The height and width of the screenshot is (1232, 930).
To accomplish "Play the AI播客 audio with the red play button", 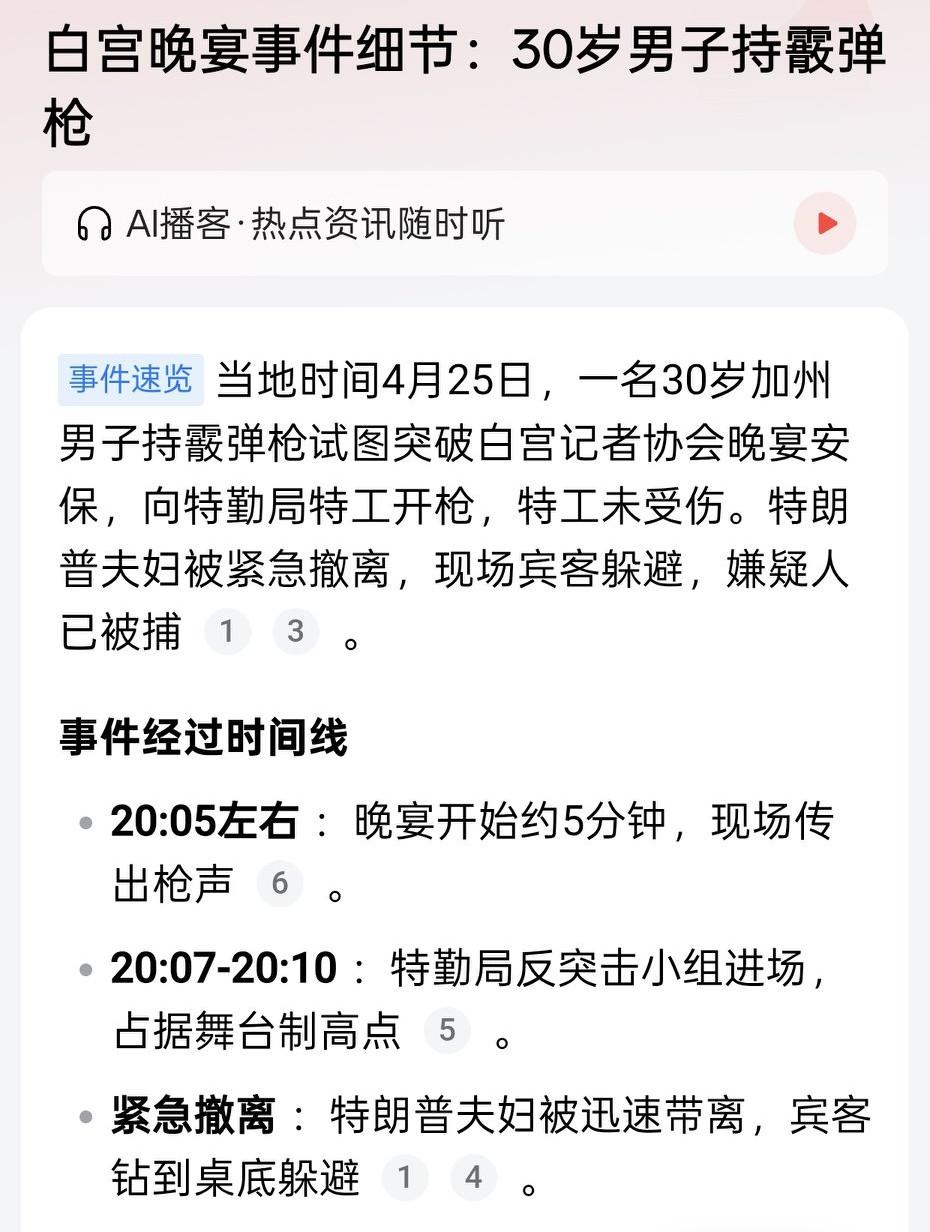I will click(x=824, y=224).
